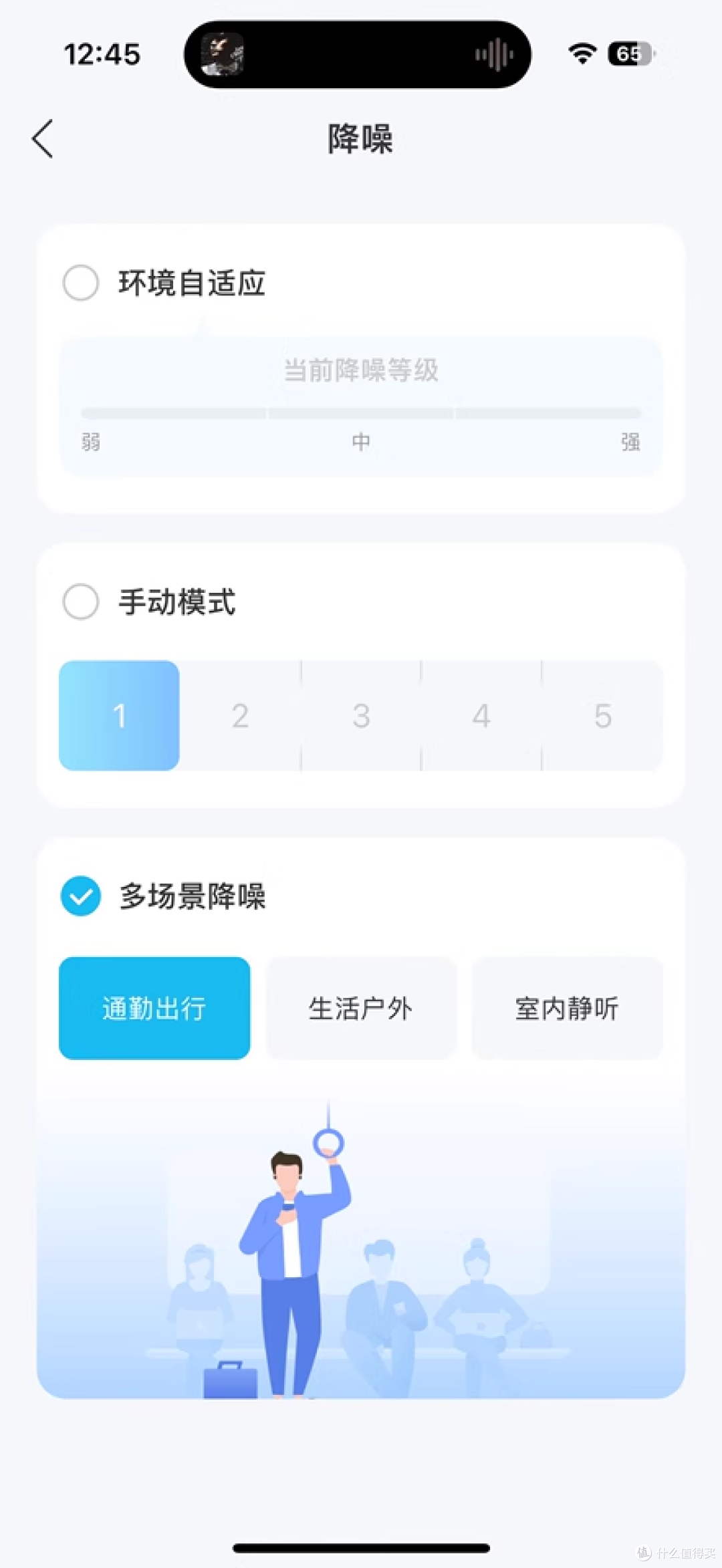The width and height of the screenshot is (722, 1568).
Task: Switch to the 室内静听 scene
Action: coord(566,1008)
